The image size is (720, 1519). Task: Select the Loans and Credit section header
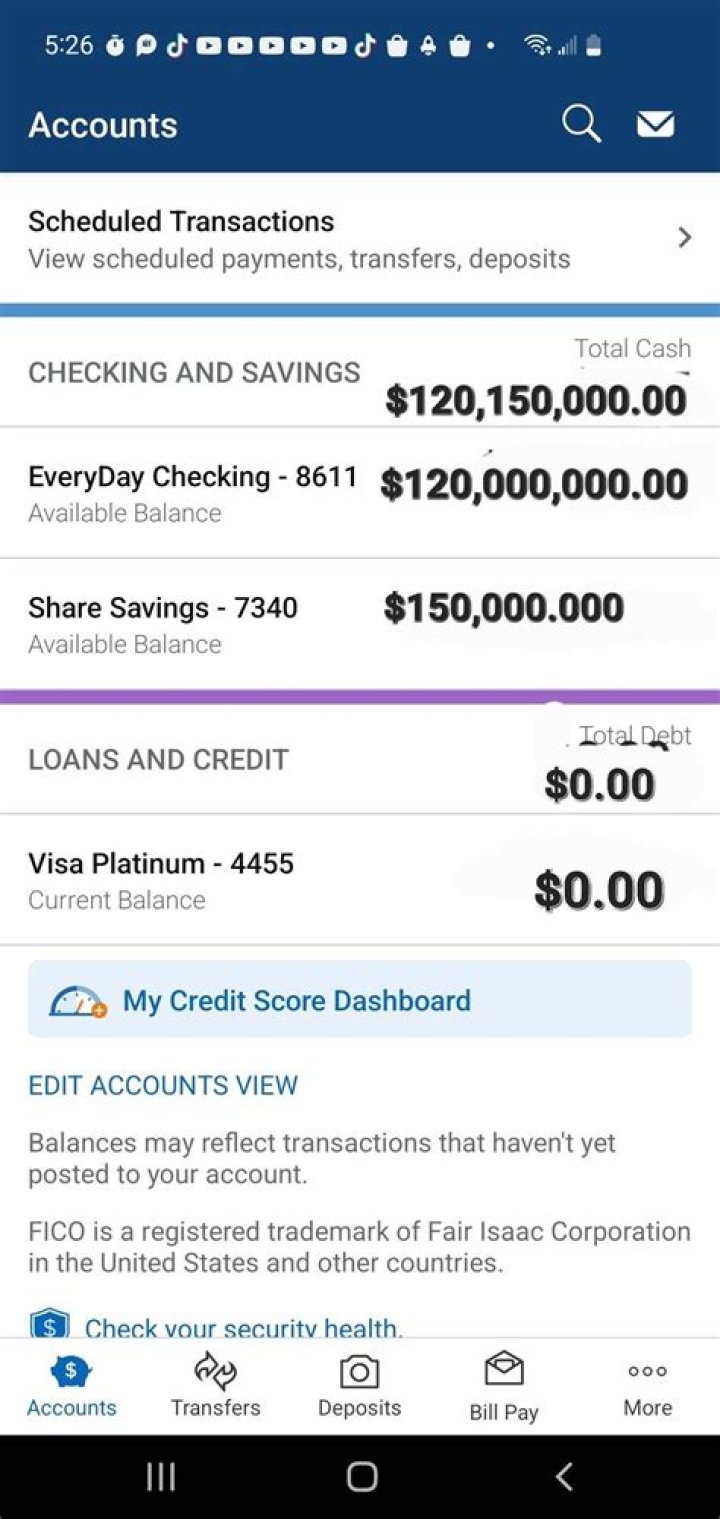click(x=158, y=759)
